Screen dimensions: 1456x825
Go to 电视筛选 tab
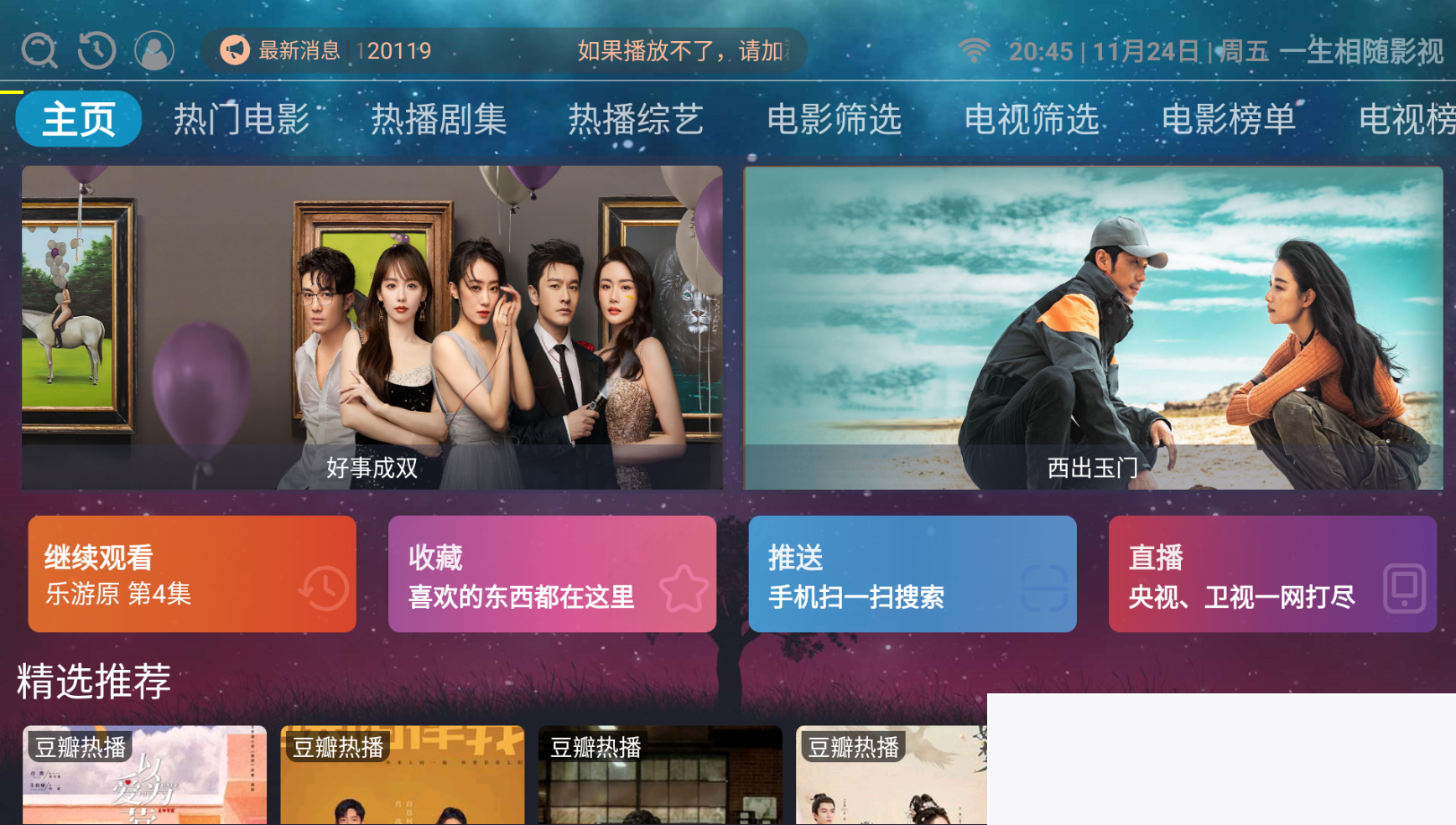1031,119
